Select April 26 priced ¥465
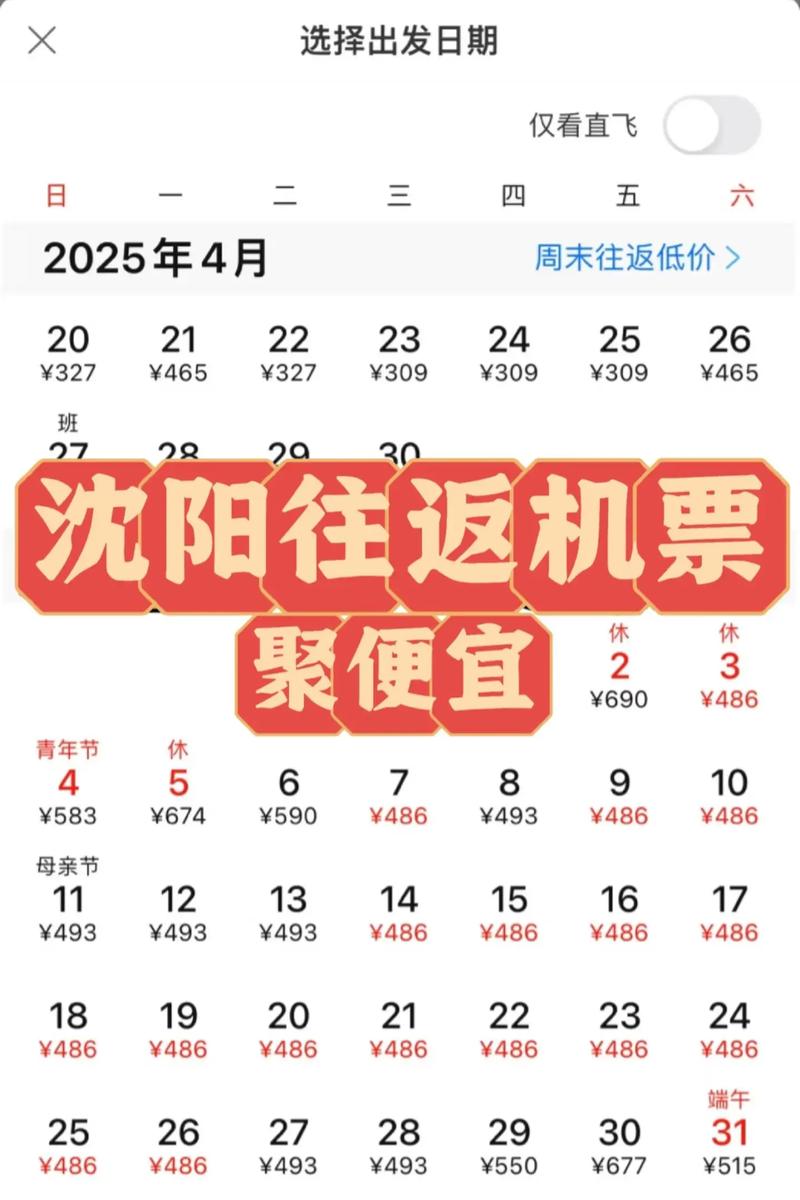800x1200 pixels. click(x=729, y=352)
